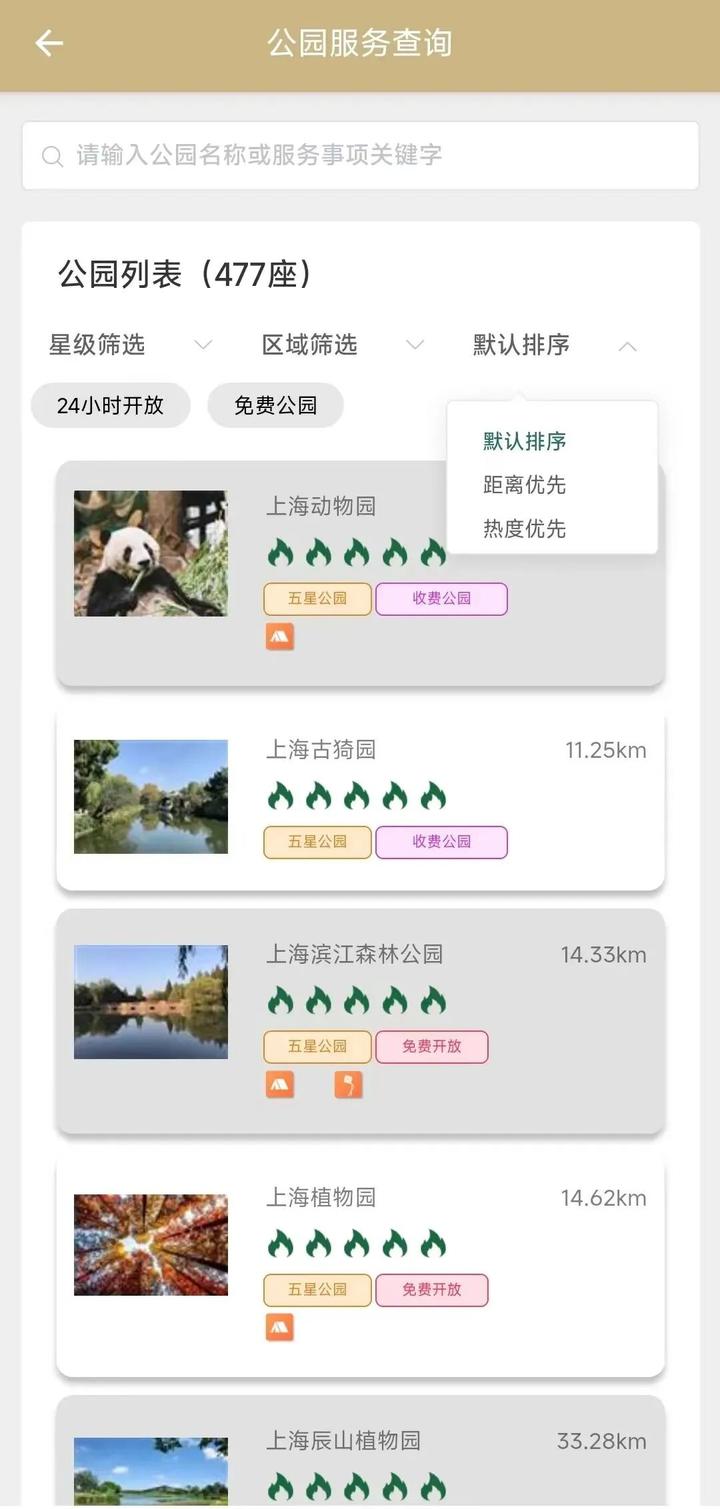The height and width of the screenshot is (1509, 720).
Task: Filter by 免费公园 chip
Action: click(275, 405)
